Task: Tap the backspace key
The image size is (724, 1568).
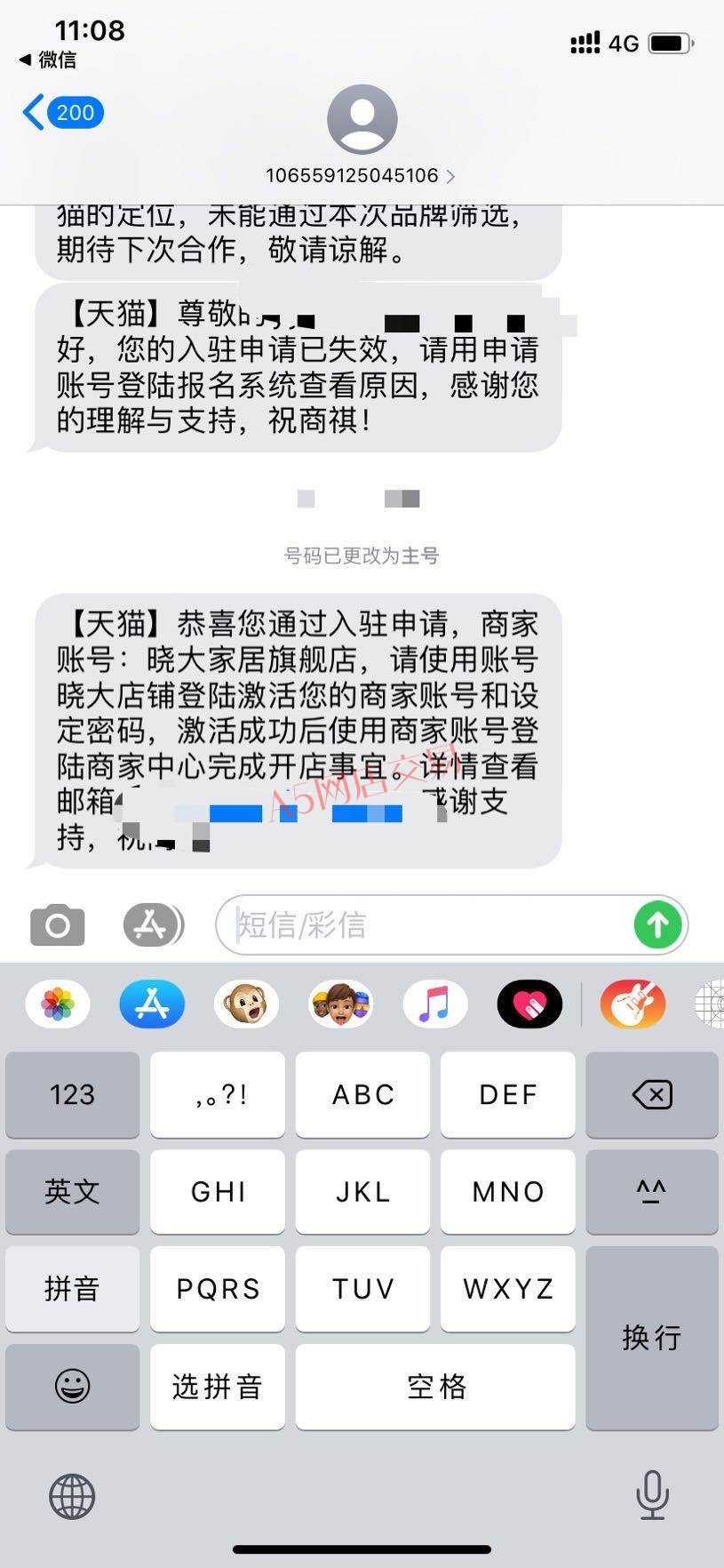Action: coord(652,1094)
